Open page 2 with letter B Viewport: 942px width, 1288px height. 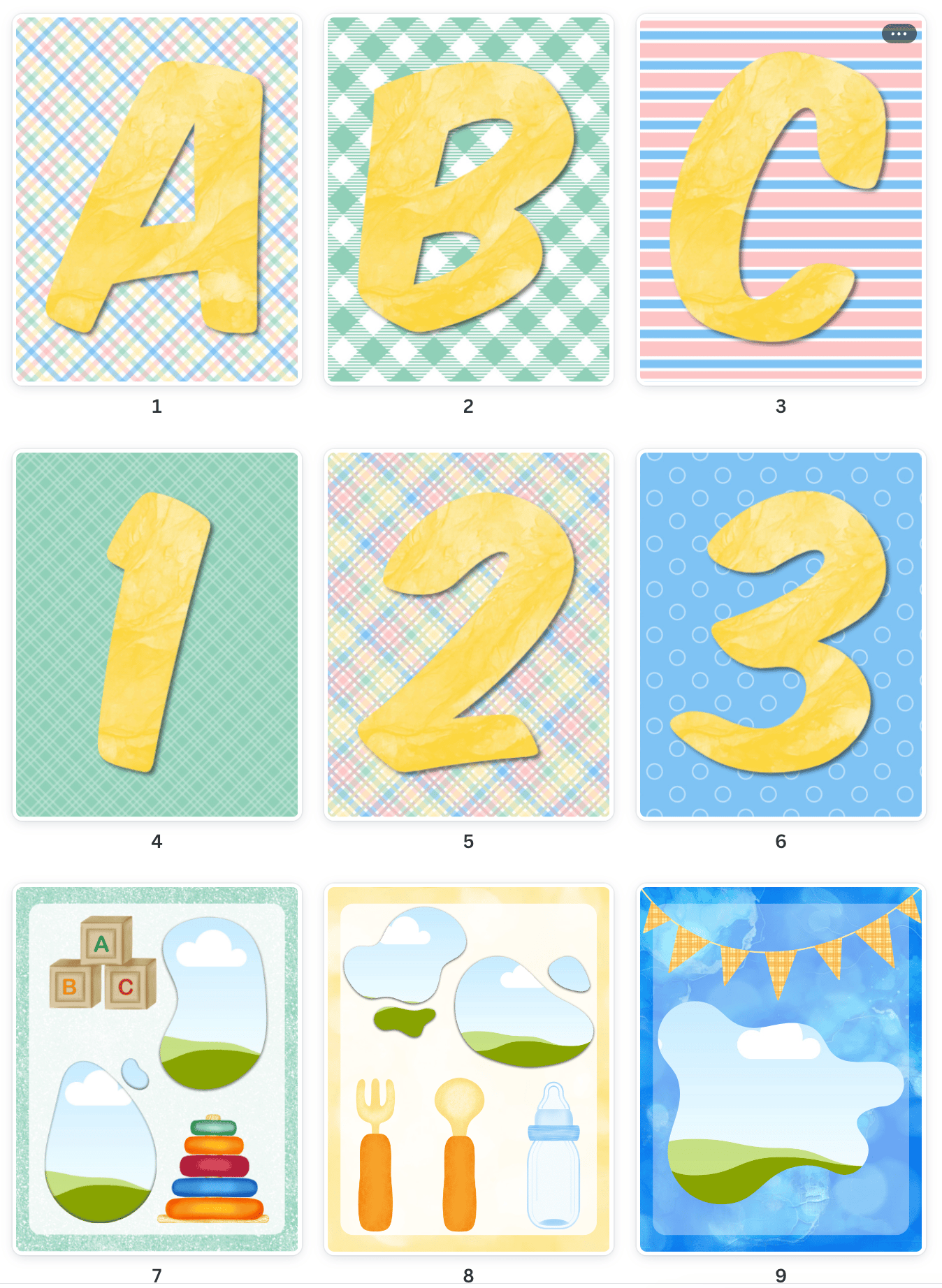[x=468, y=199]
